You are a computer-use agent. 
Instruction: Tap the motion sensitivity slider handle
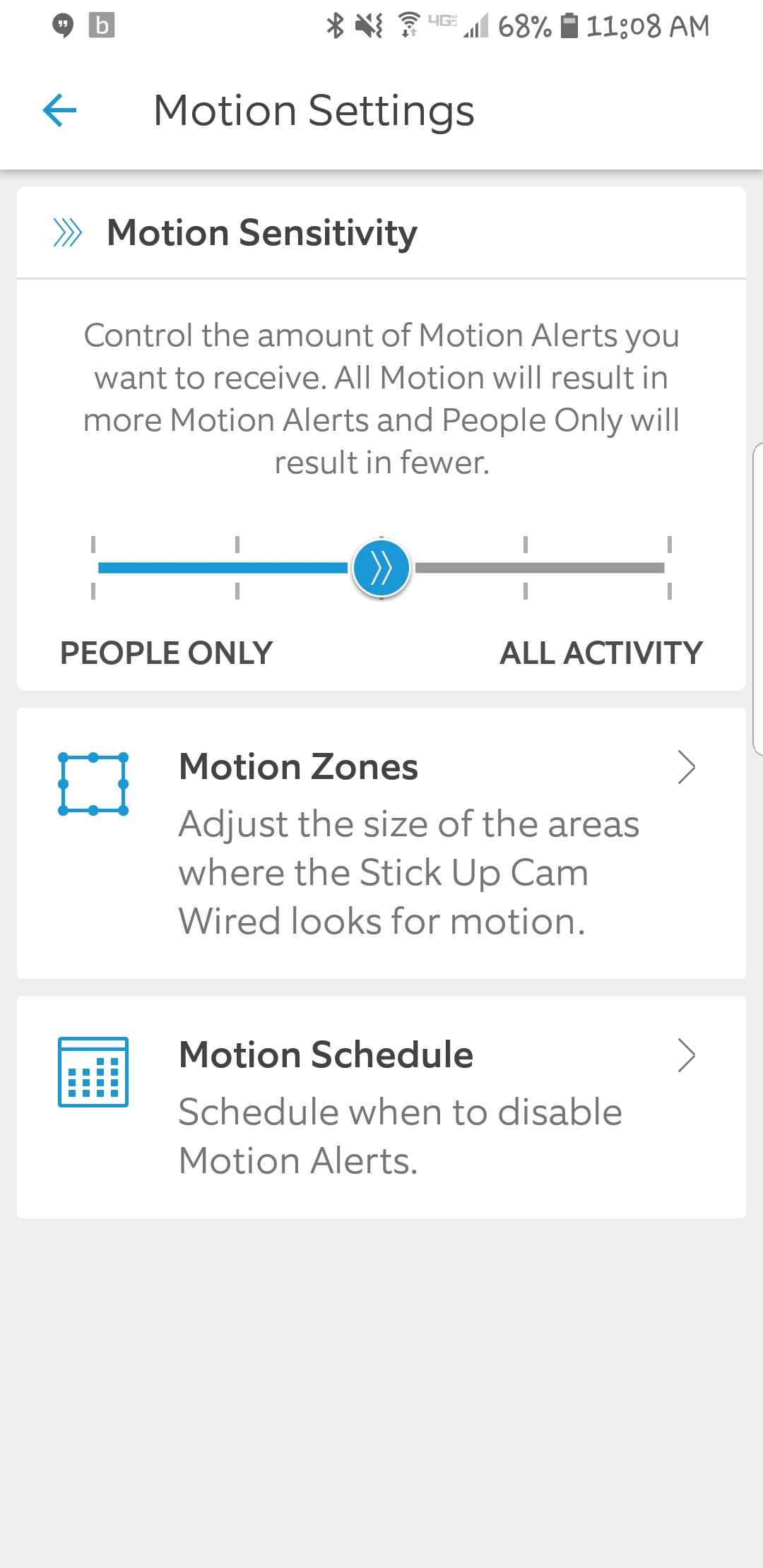point(381,568)
